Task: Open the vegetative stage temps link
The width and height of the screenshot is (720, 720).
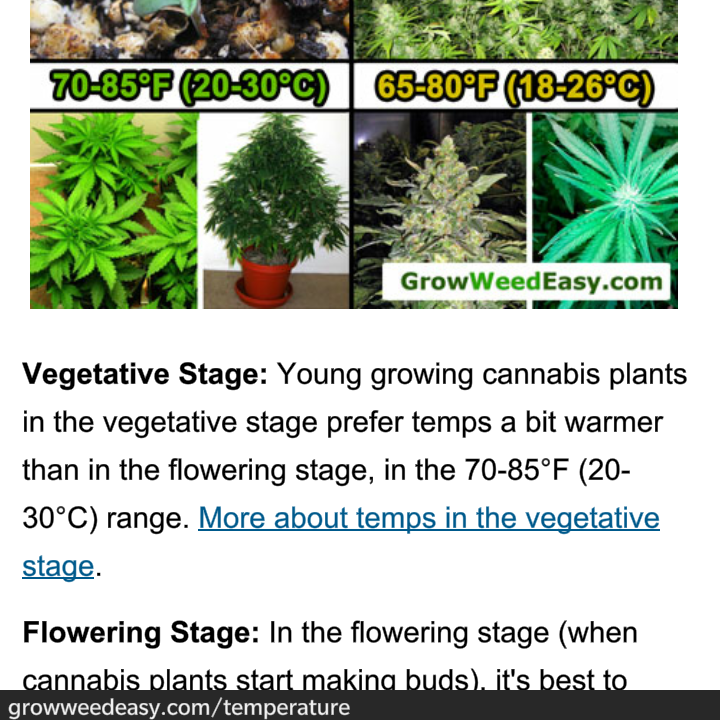Action: [429, 518]
